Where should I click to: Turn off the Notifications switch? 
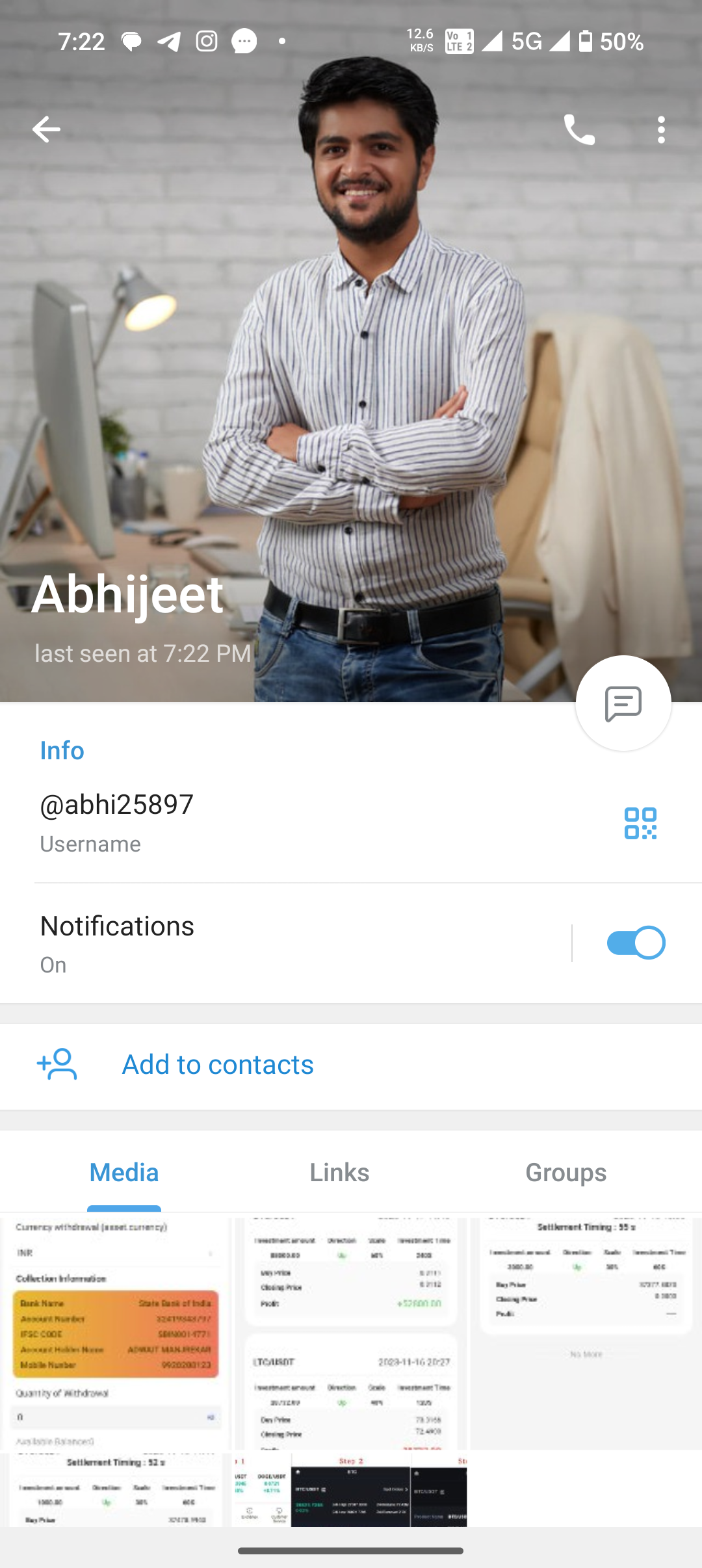(x=635, y=943)
